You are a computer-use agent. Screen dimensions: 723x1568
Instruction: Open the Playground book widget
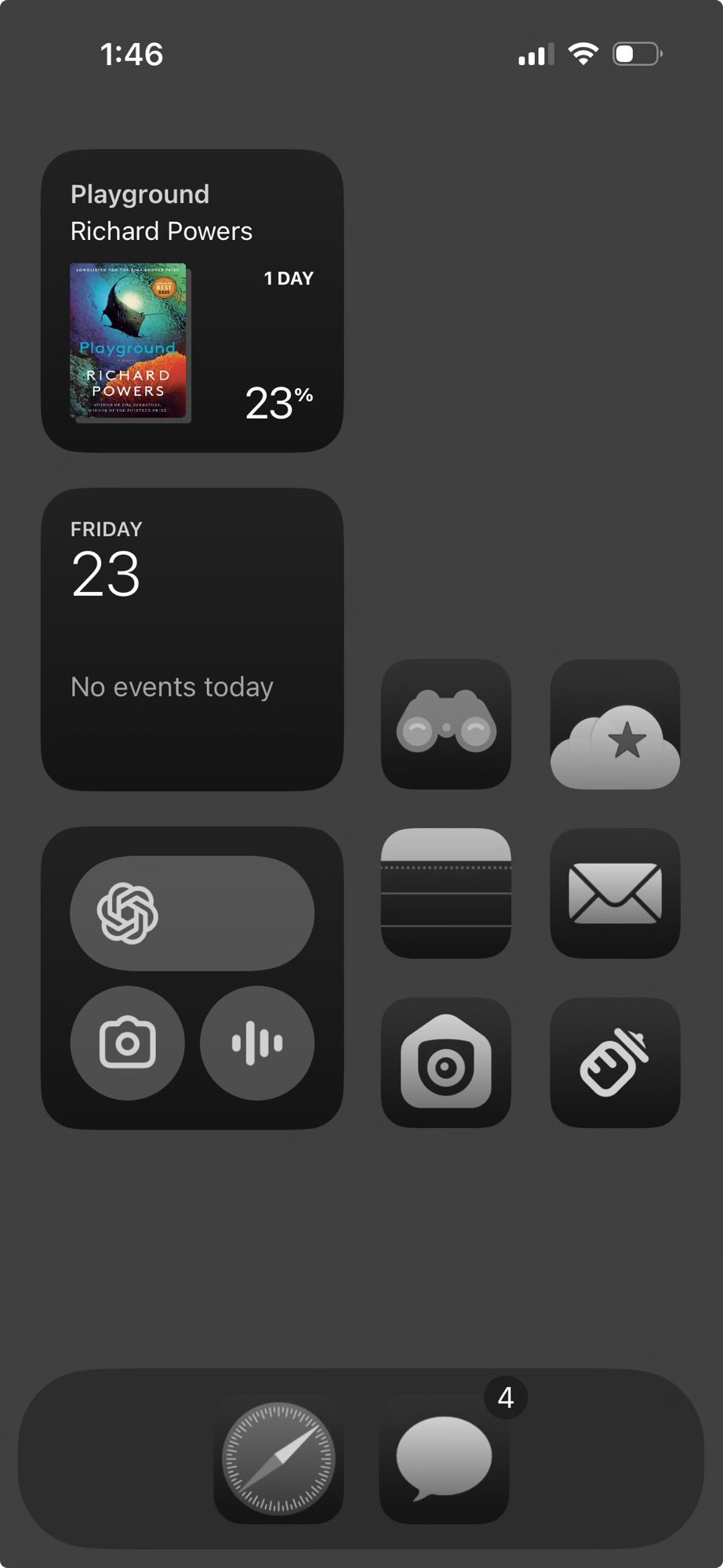pos(192,301)
